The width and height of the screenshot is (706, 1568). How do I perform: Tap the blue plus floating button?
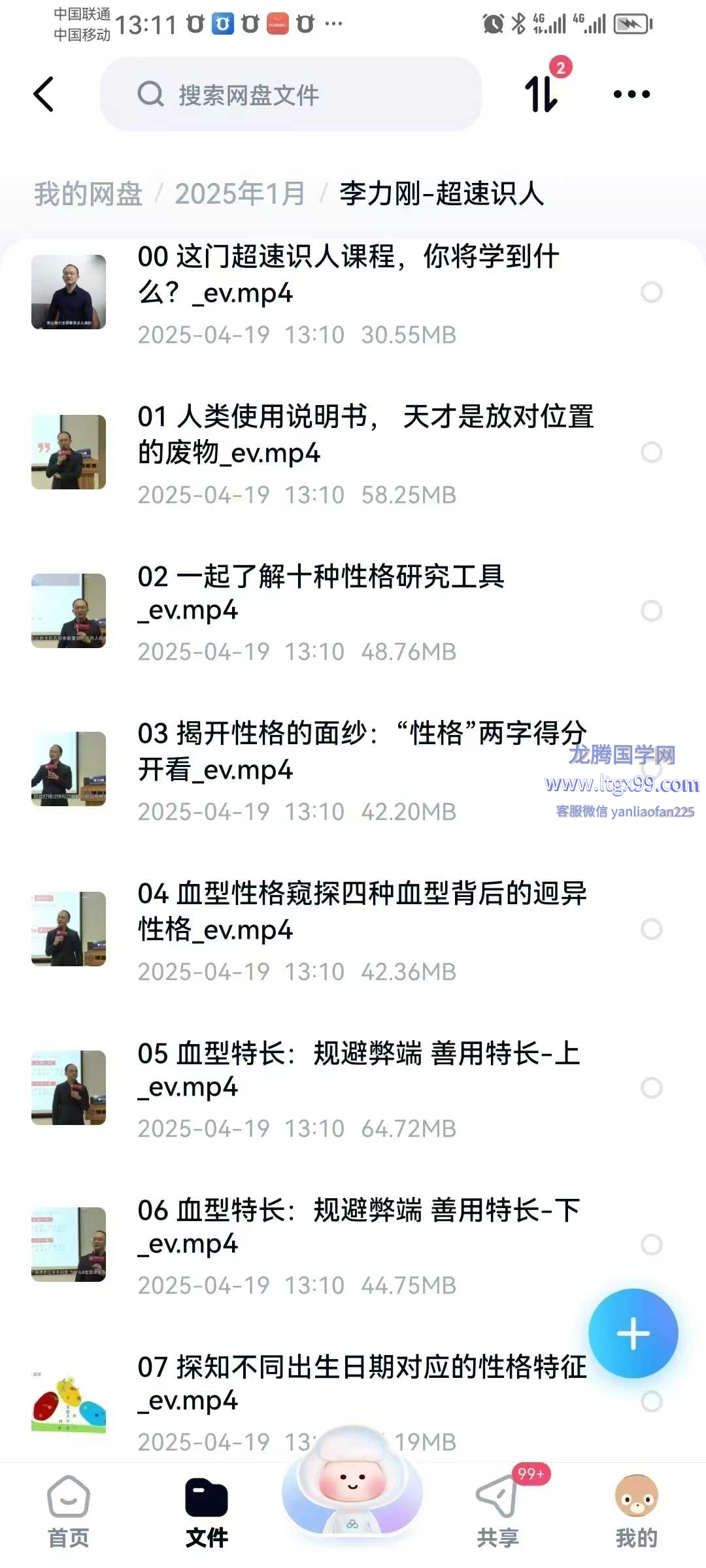coord(633,1333)
